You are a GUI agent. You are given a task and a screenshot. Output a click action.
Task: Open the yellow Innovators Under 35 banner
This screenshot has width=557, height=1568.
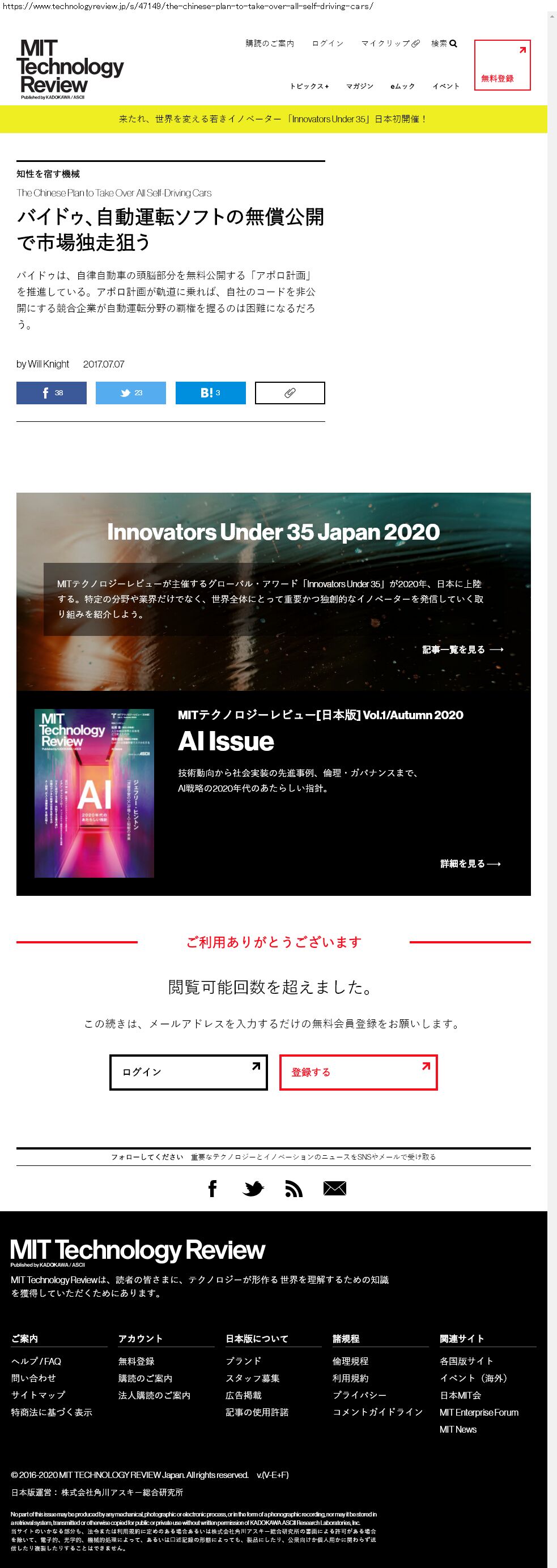click(273, 119)
